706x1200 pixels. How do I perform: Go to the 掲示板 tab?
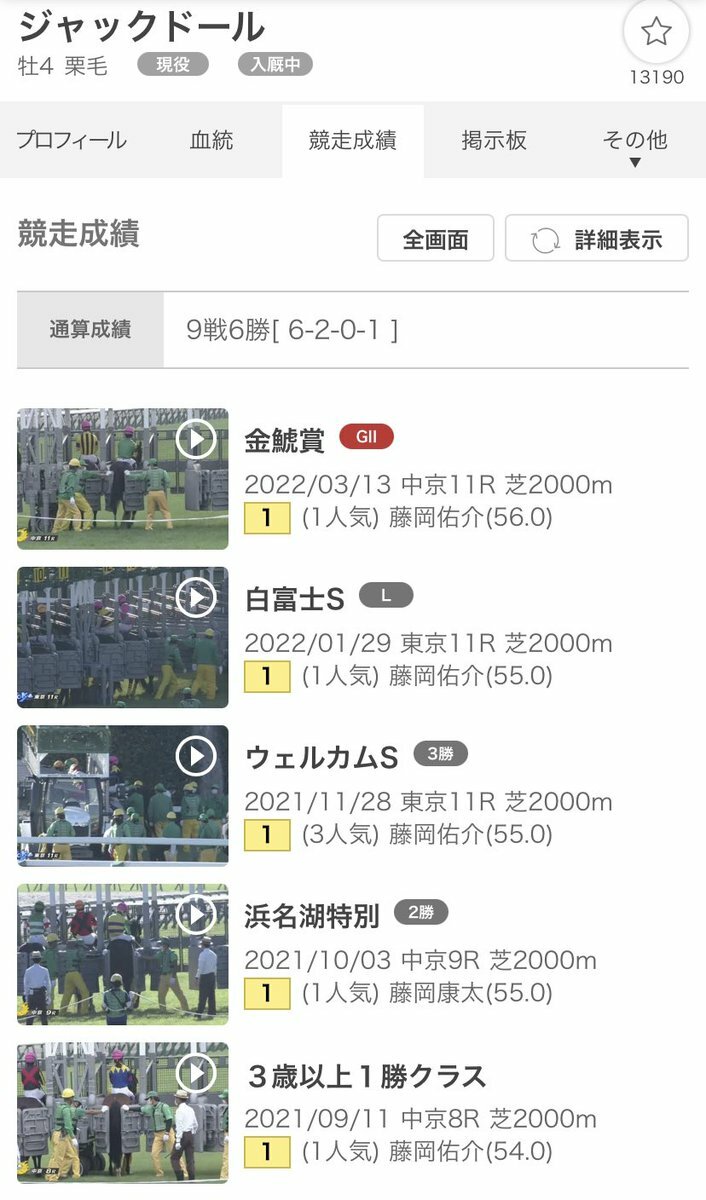tap(494, 140)
